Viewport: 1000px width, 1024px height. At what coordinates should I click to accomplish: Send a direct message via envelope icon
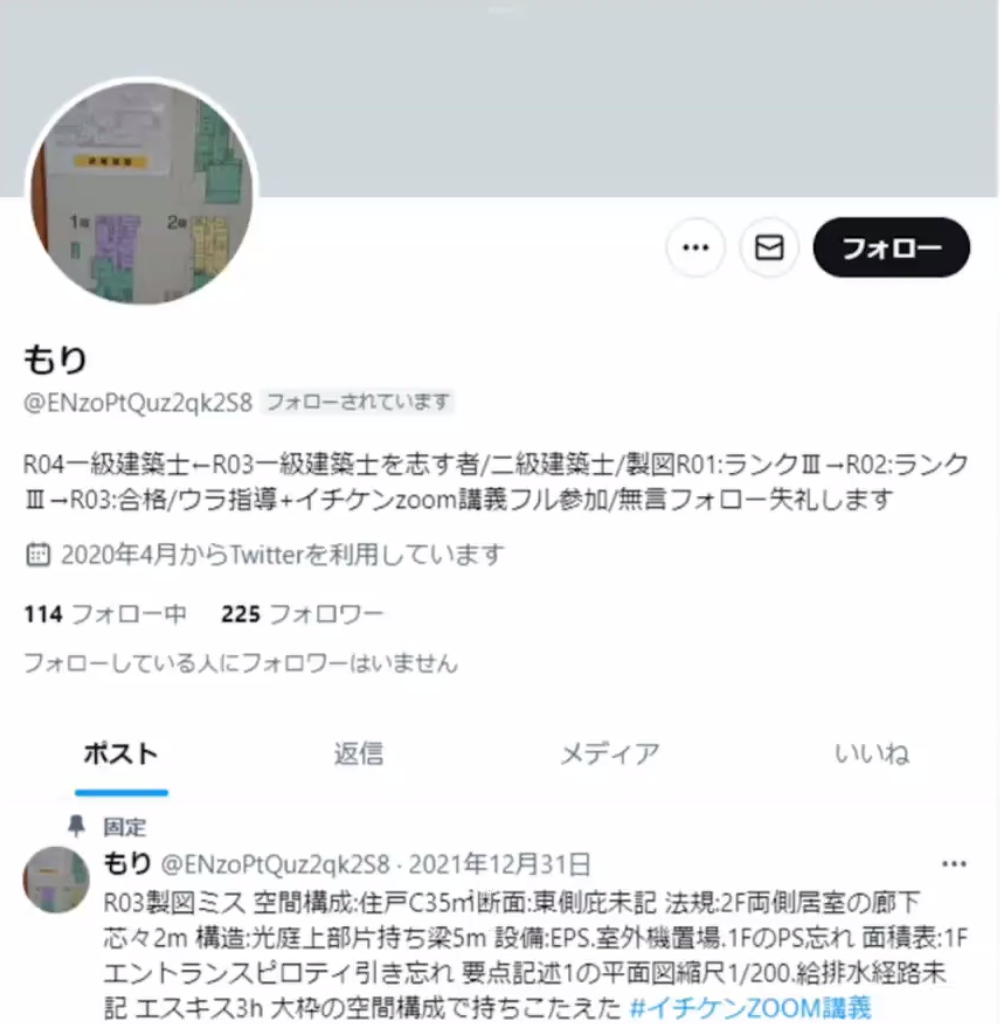point(769,247)
